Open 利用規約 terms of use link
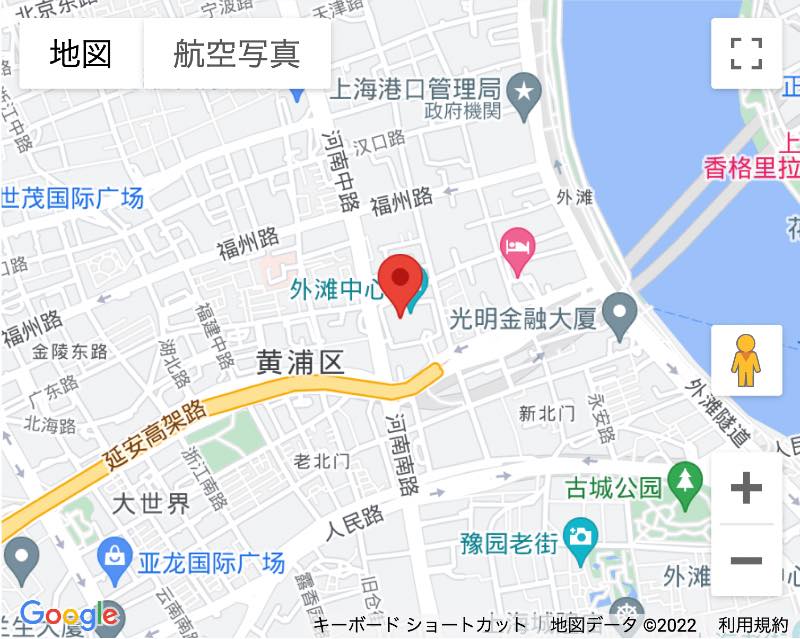Image resolution: width=800 pixels, height=639 pixels. click(753, 625)
